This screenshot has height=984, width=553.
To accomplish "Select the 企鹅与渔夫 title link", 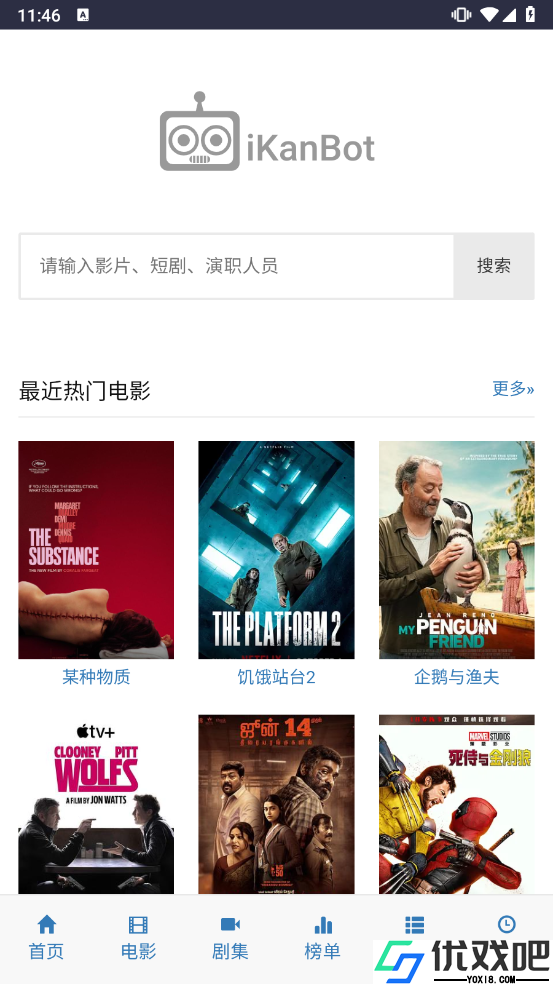I will coord(457,677).
